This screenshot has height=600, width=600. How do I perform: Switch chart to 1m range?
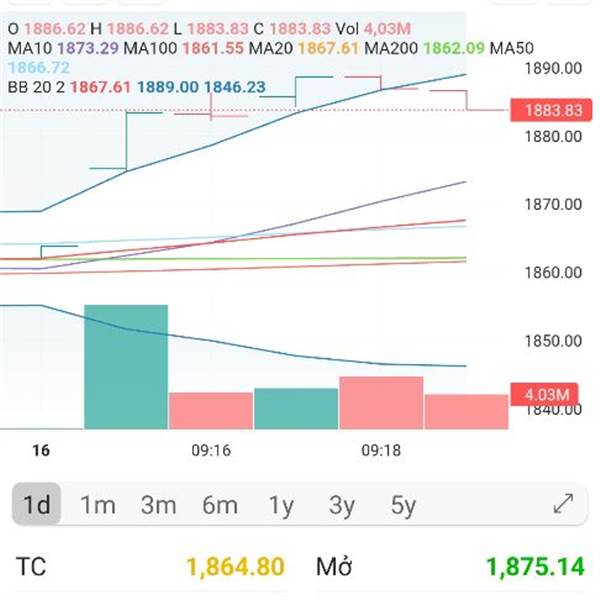click(98, 505)
